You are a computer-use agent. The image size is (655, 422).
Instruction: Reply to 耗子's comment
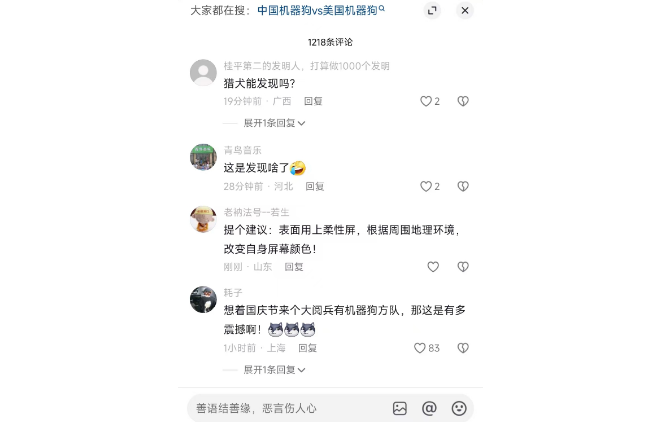[307, 348]
